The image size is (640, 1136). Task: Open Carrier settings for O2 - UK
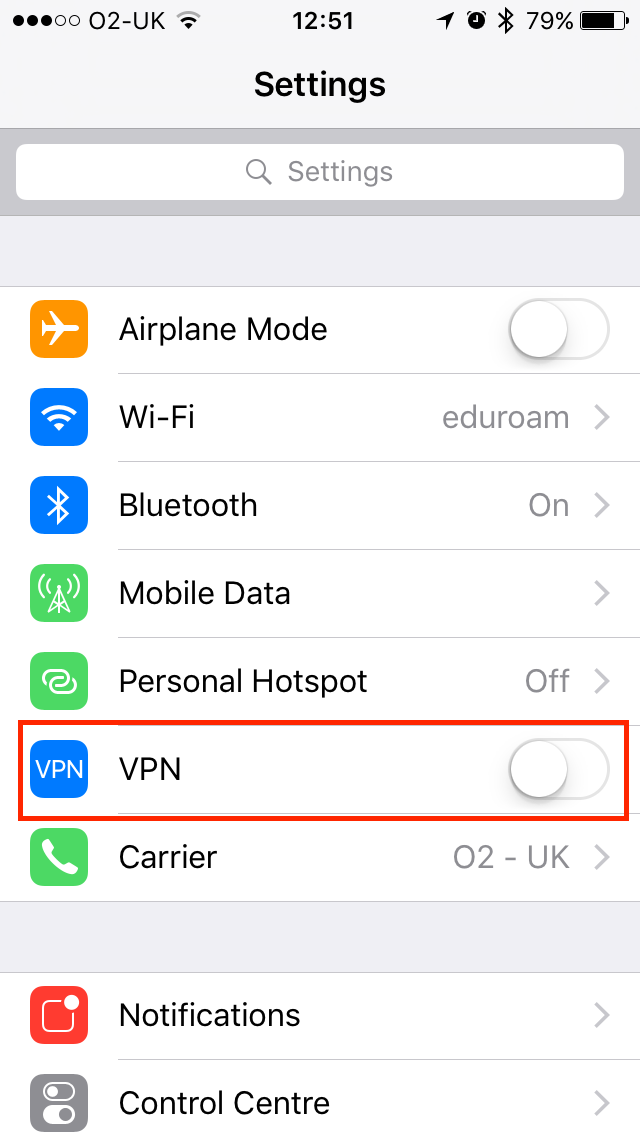point(320,857)
